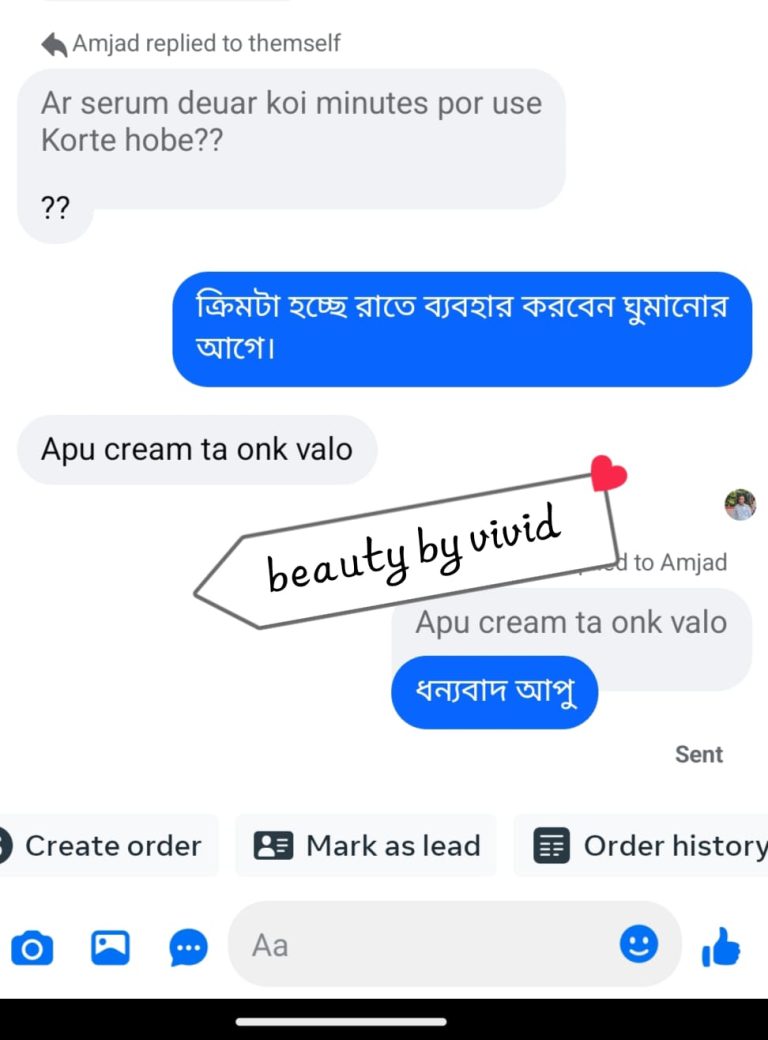Open saved replies chat bubble icon

pyautogui.click(x=188, y=947)
